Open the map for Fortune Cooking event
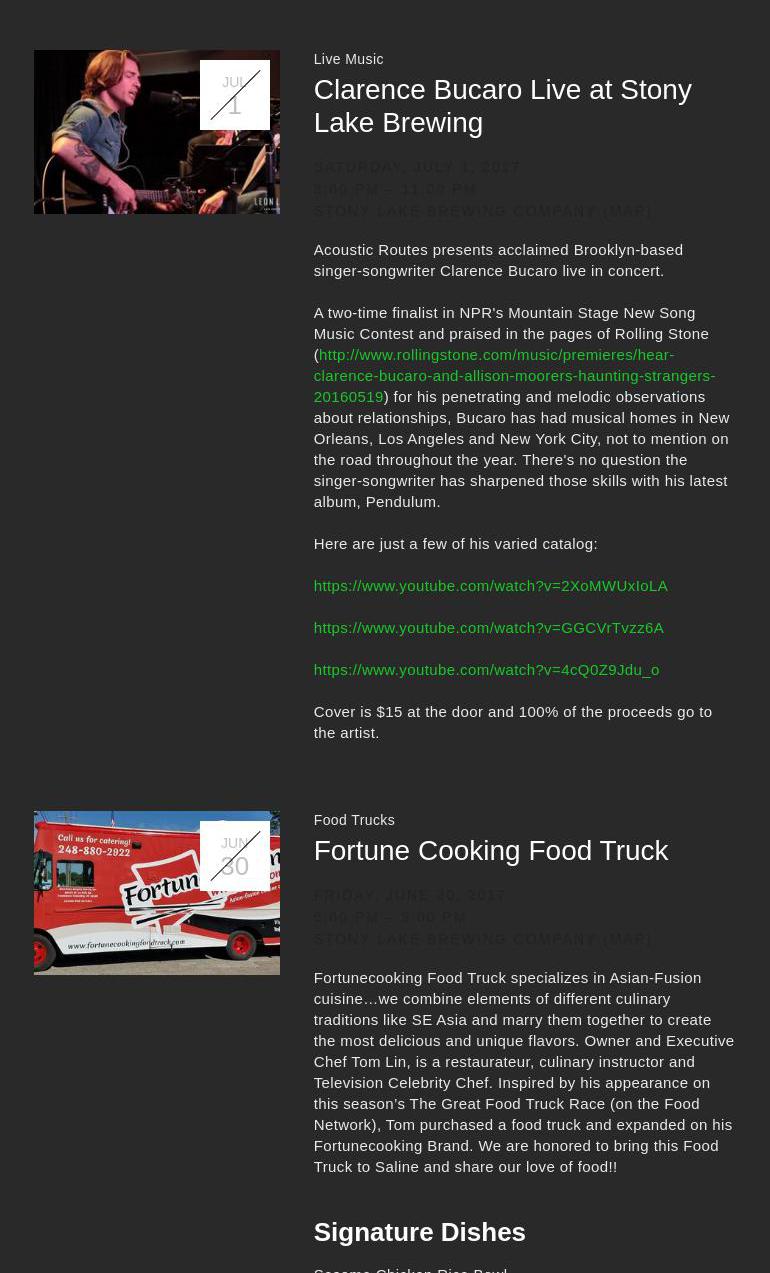 pos(627,939)
